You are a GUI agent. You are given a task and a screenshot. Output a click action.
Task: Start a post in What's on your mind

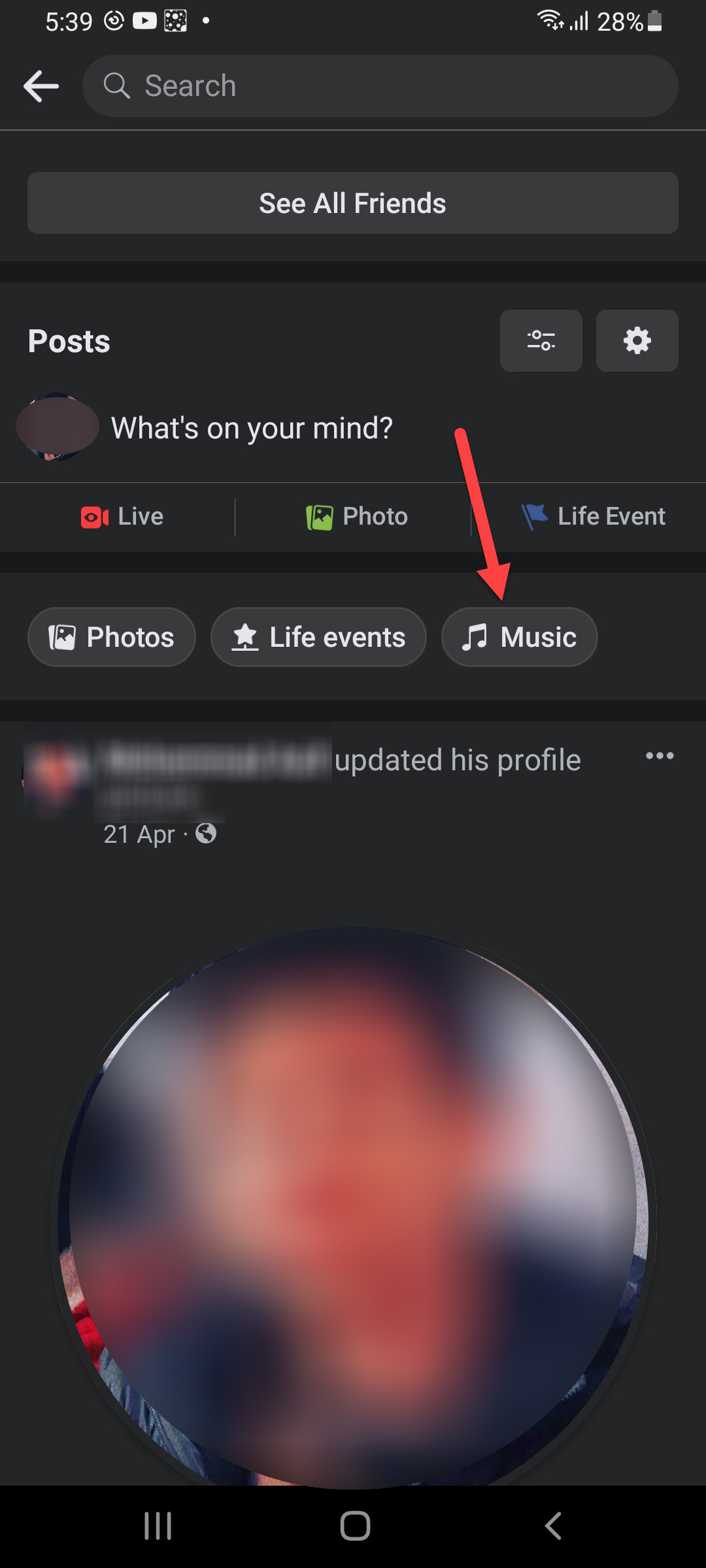click(252, 429)
